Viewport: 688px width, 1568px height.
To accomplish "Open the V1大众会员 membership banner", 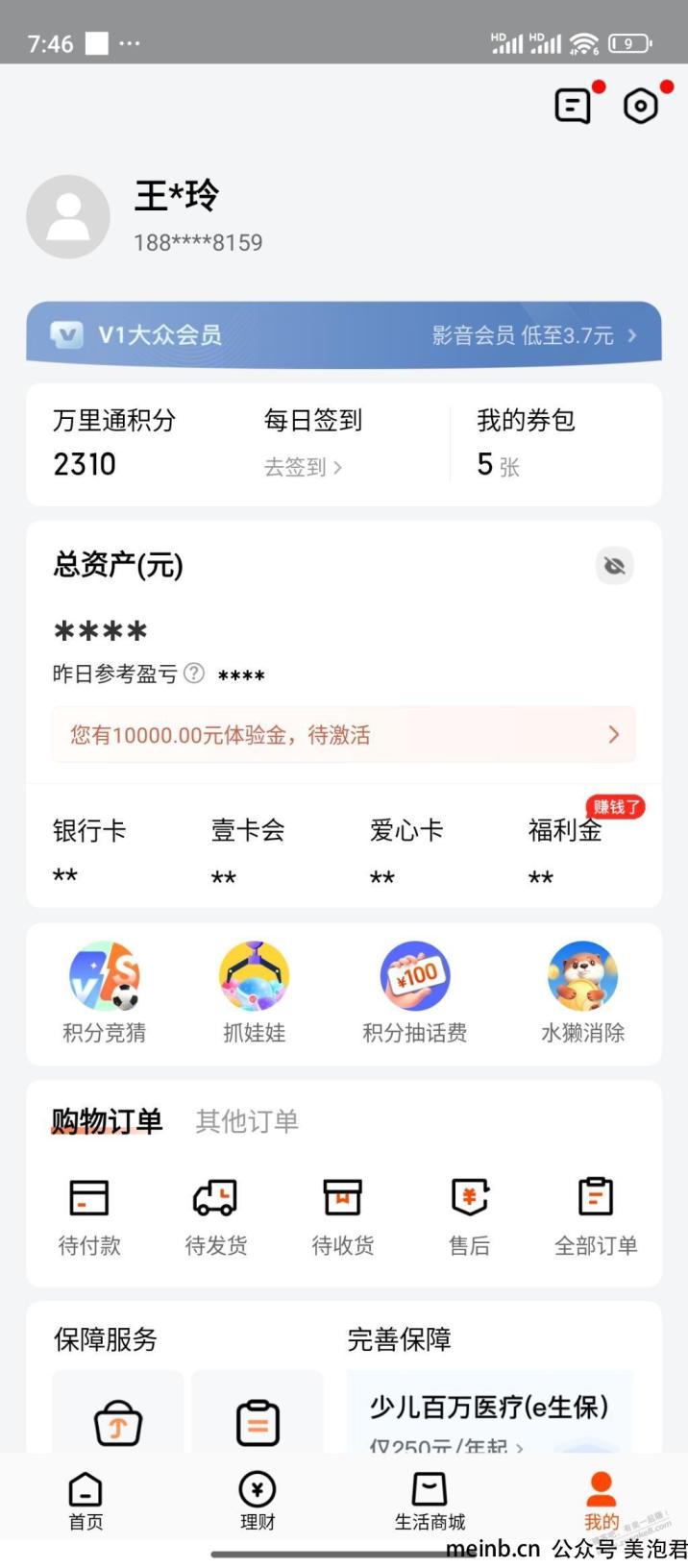I will pyautogui.click(x=343, y=334).
